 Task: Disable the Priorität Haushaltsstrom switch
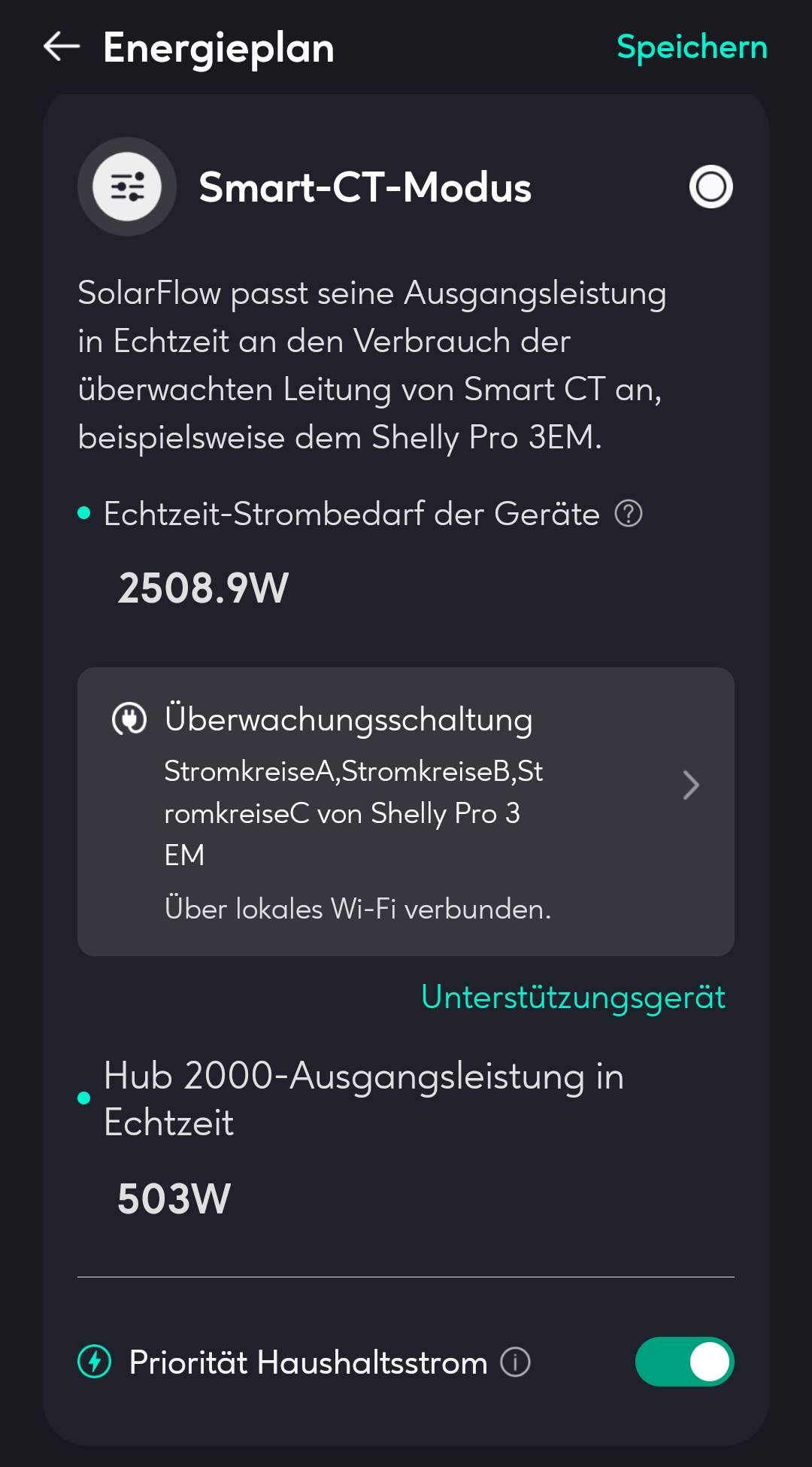(684, 1362)
